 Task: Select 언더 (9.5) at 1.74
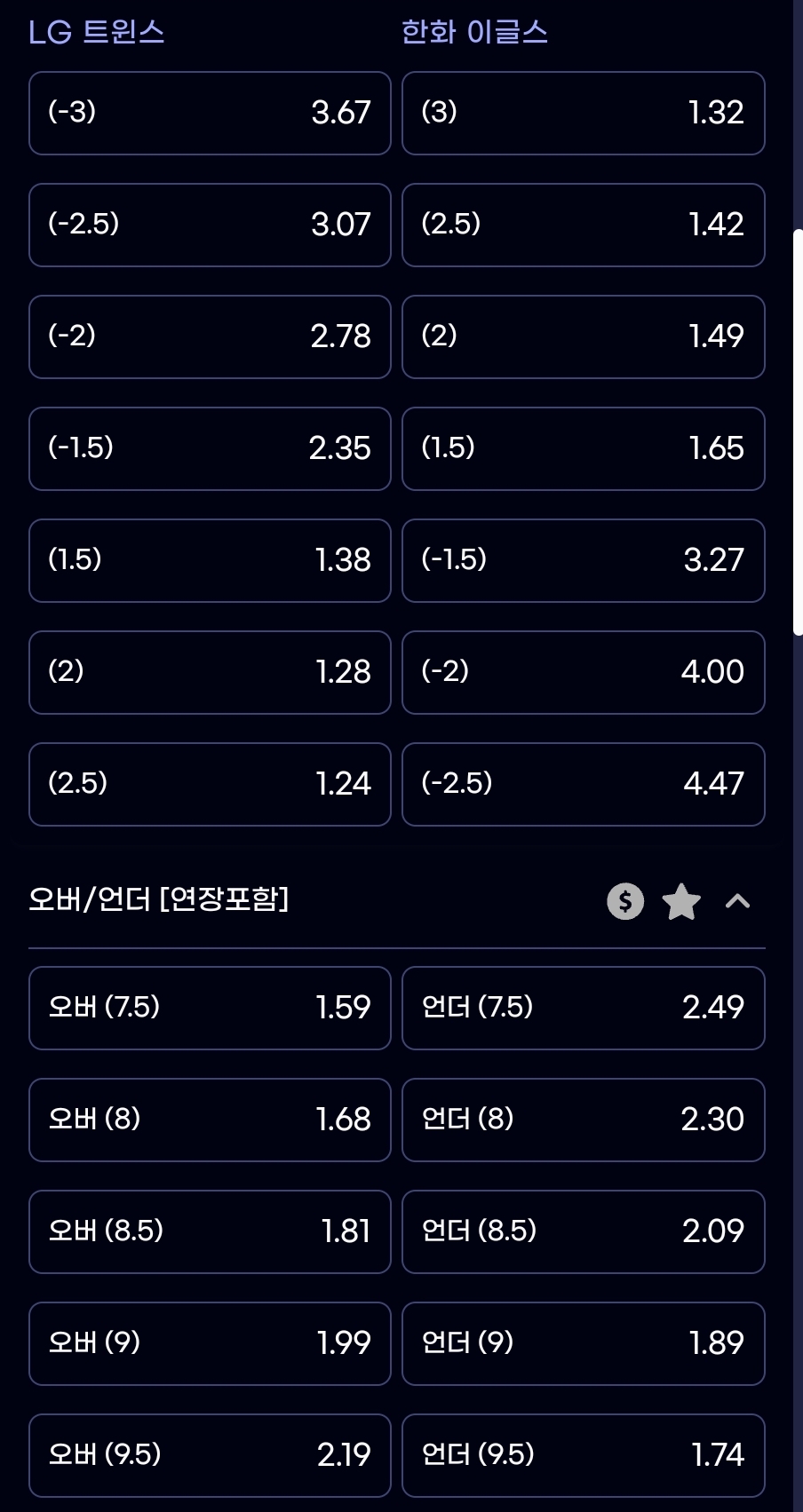[x=583, y=1455]
